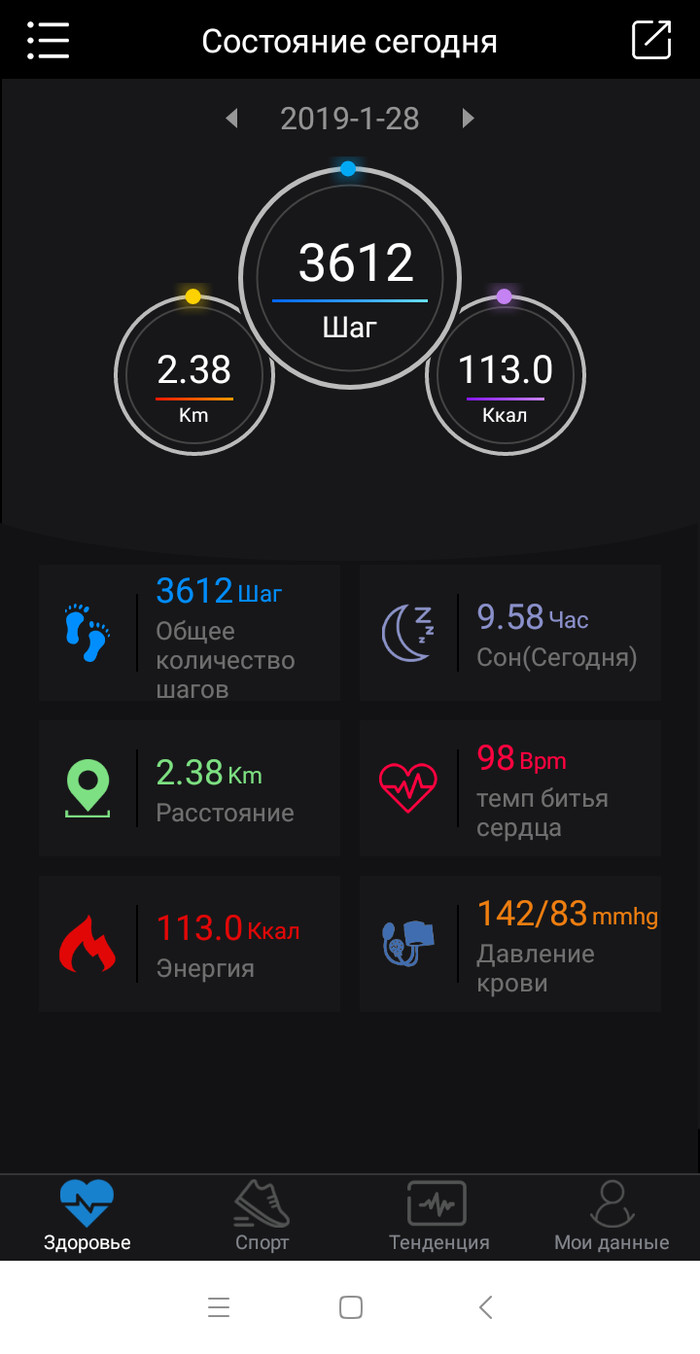This screenshot has width=700, height=1354.
Task: Switch to the Здоровье tab
Action: point(87,1216)
